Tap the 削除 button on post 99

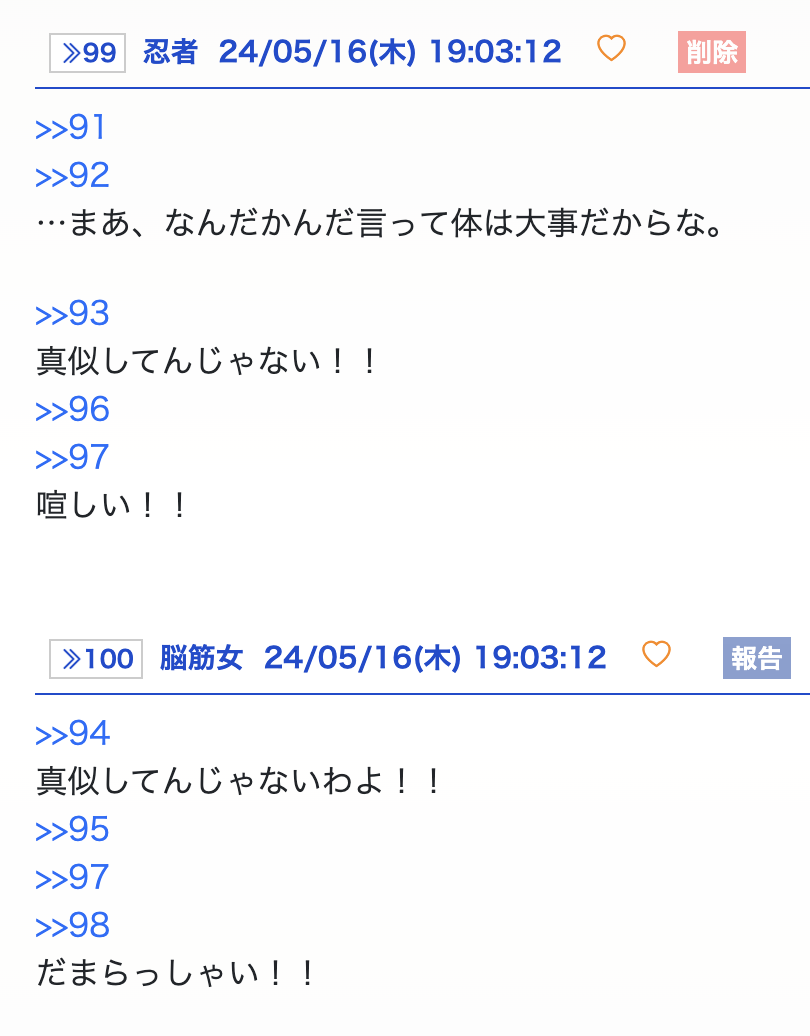coord(711,53)
